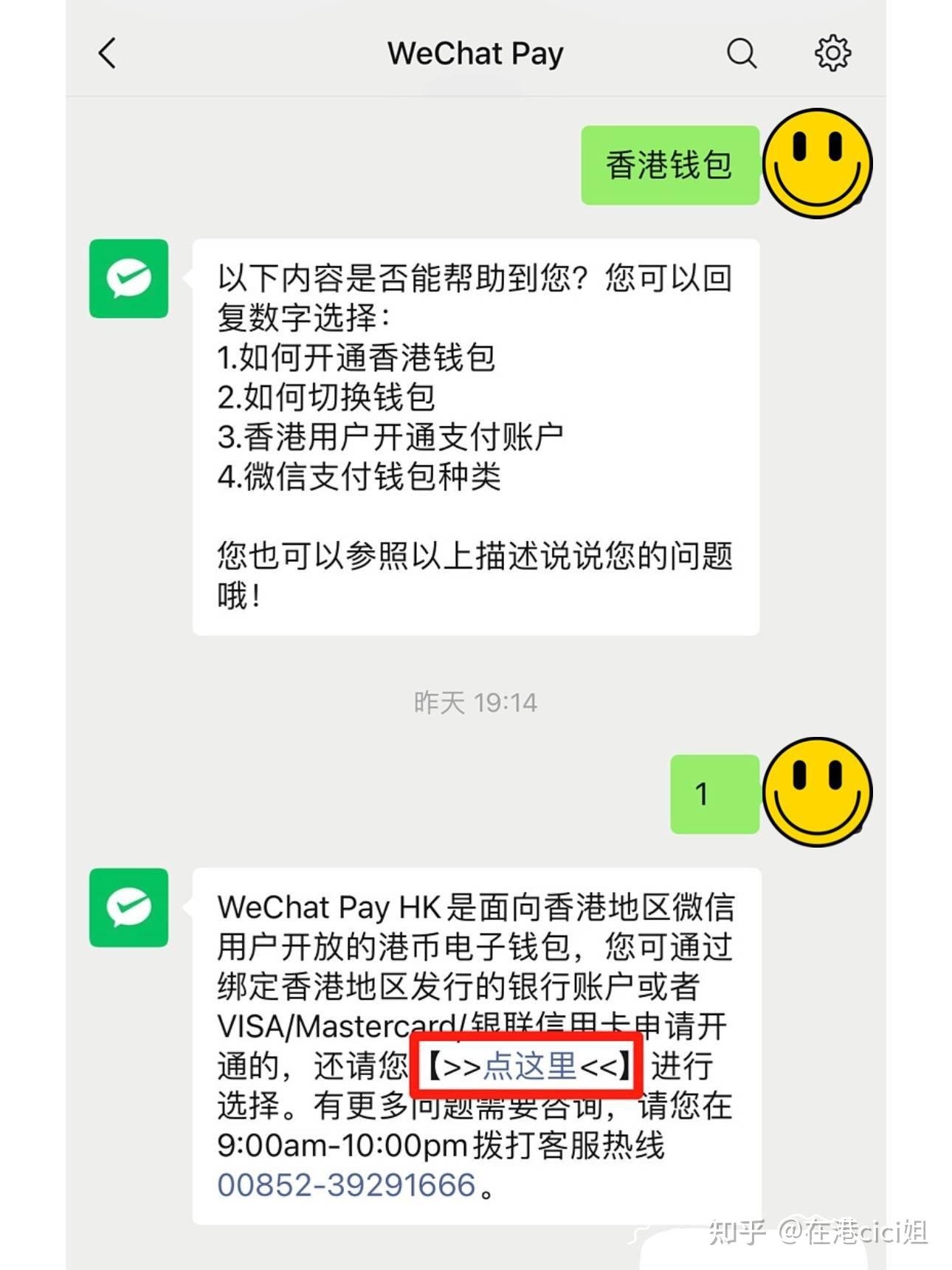Image resolution: width=952 pixels, height=1270 pixels.
Task: Click the magnifier to search chat history
Action: (x=741, y=53)
